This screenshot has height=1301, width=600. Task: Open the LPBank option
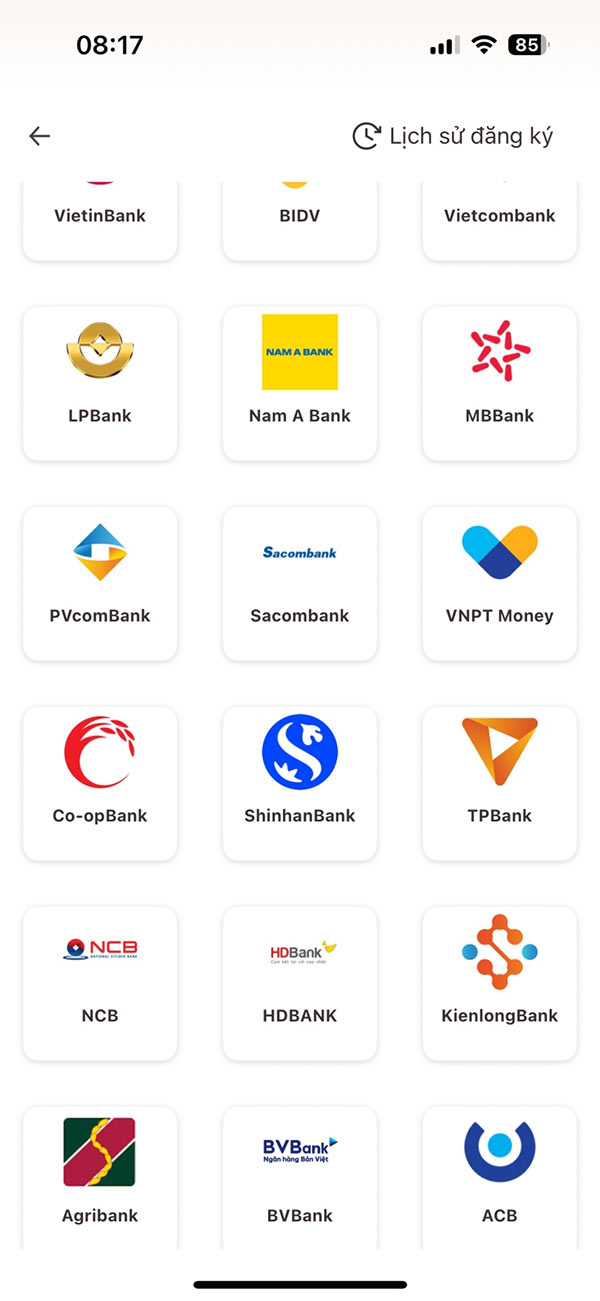coord(100,383)
